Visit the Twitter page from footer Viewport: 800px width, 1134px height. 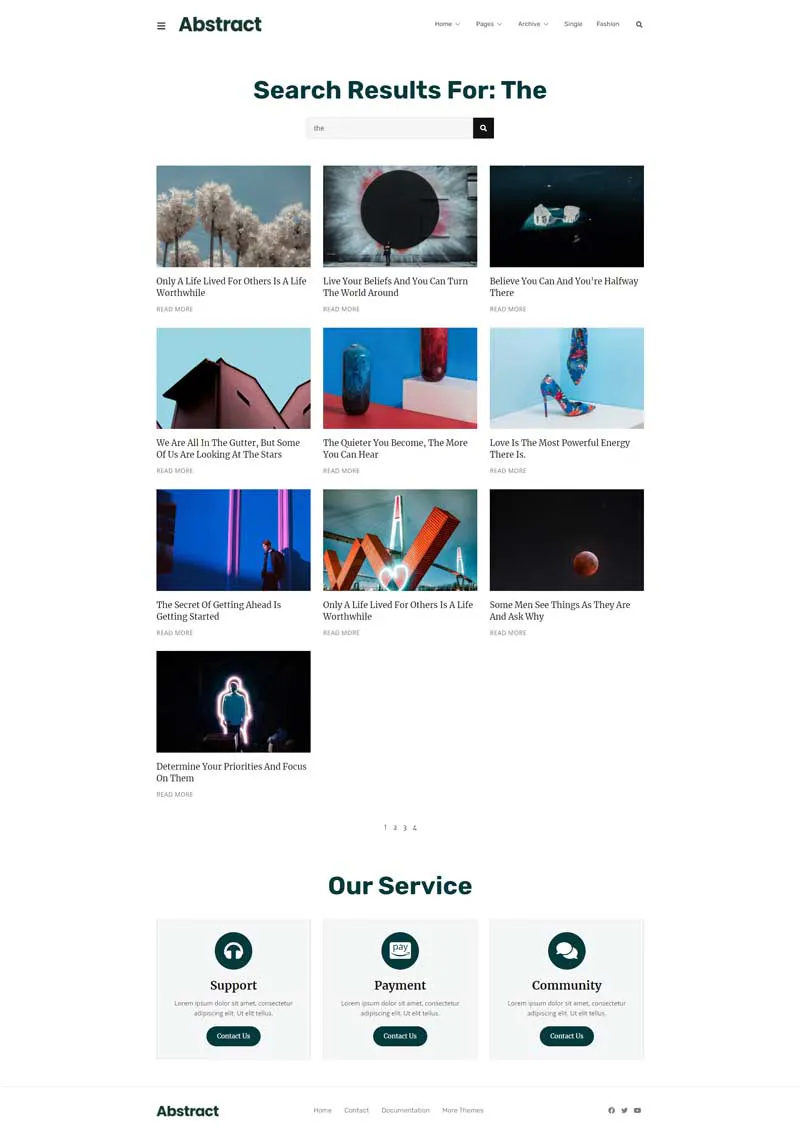tap(624, 1110)
